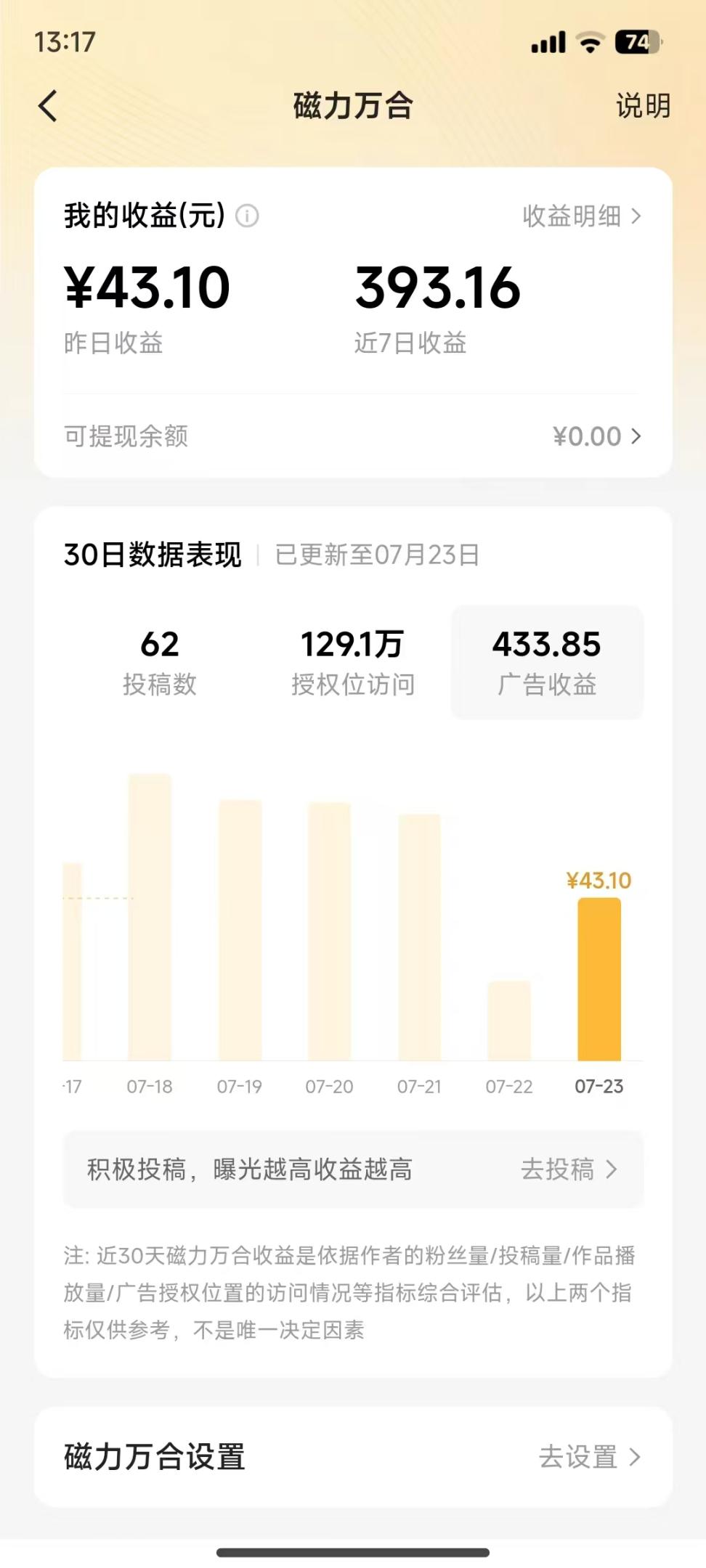Image resolution: width=706 pixels, height=1568 pixels.
Task: Select the 433.85 highlighted stat toggle
Action: (x=547, y=643)
